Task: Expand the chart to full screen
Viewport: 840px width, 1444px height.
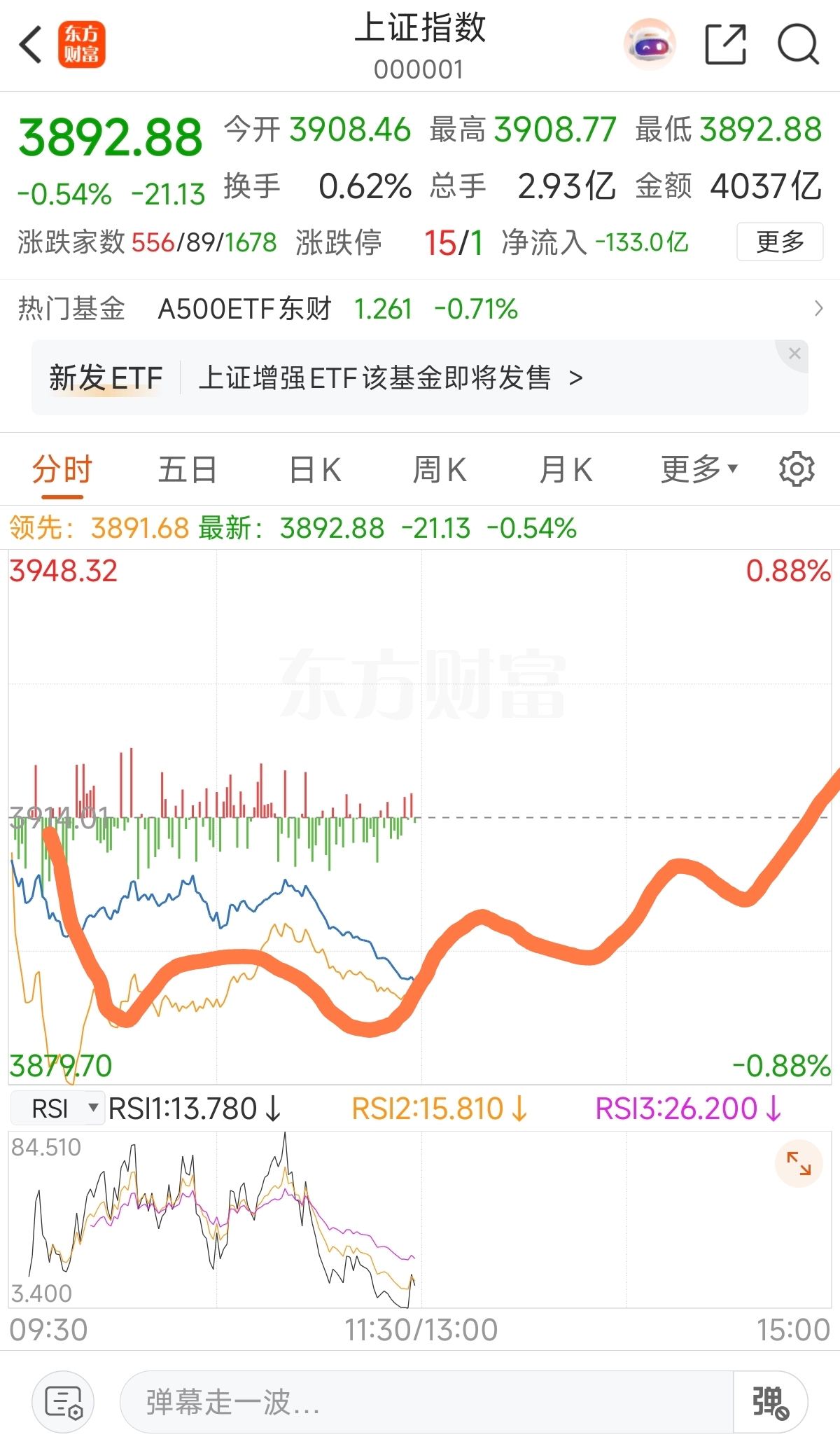Action: [x=799, y=1163]
